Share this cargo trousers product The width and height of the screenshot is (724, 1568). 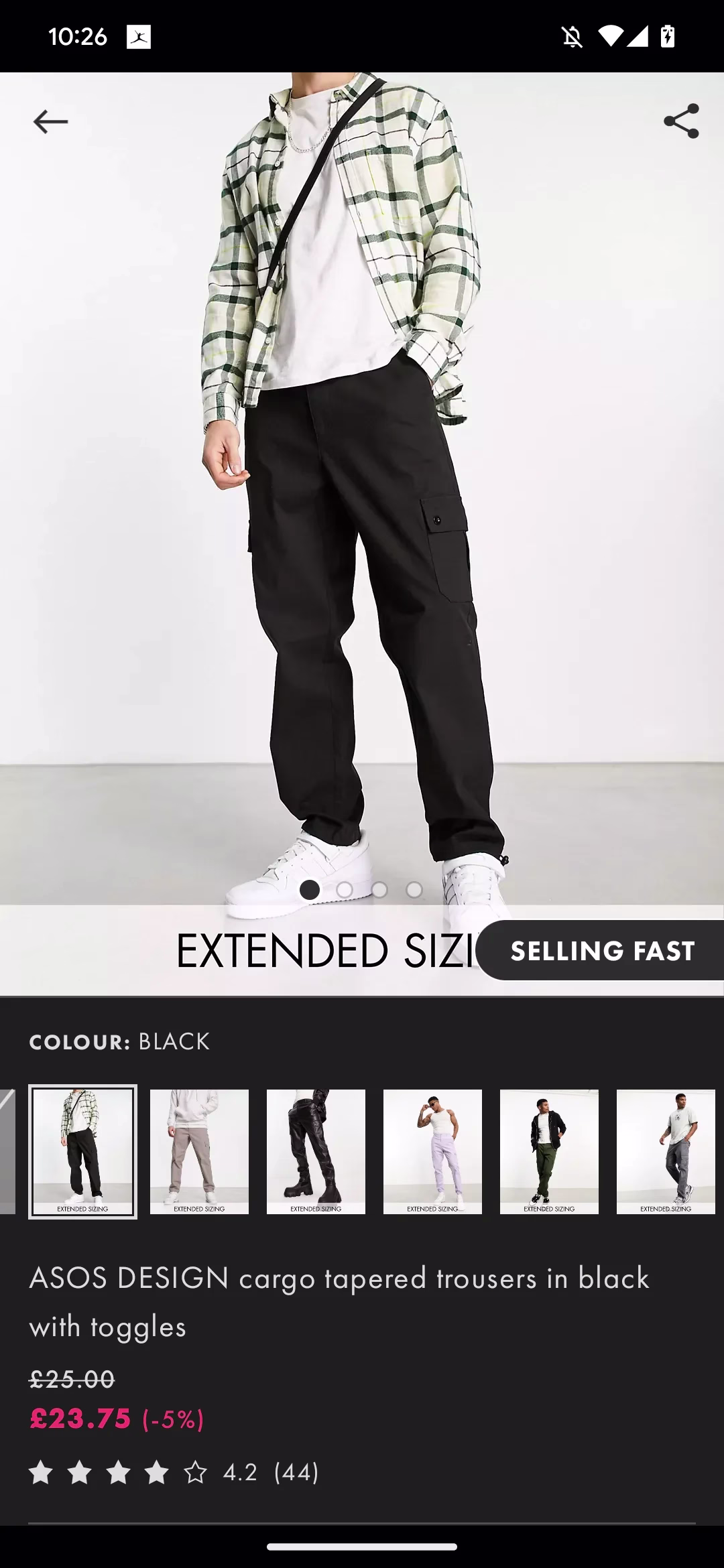click(x=681, y=121)
